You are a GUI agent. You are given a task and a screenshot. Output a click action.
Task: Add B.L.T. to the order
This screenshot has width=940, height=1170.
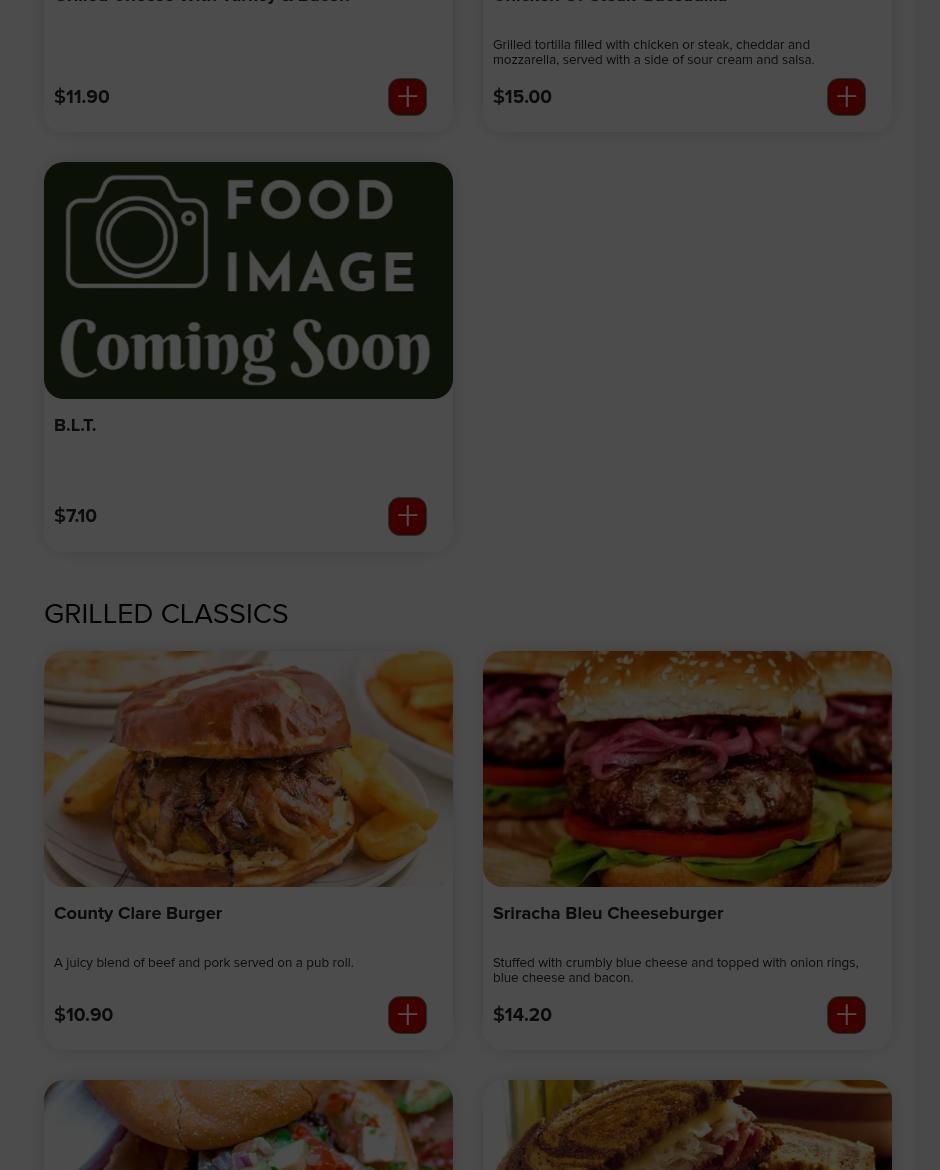[x=407, y=516]
